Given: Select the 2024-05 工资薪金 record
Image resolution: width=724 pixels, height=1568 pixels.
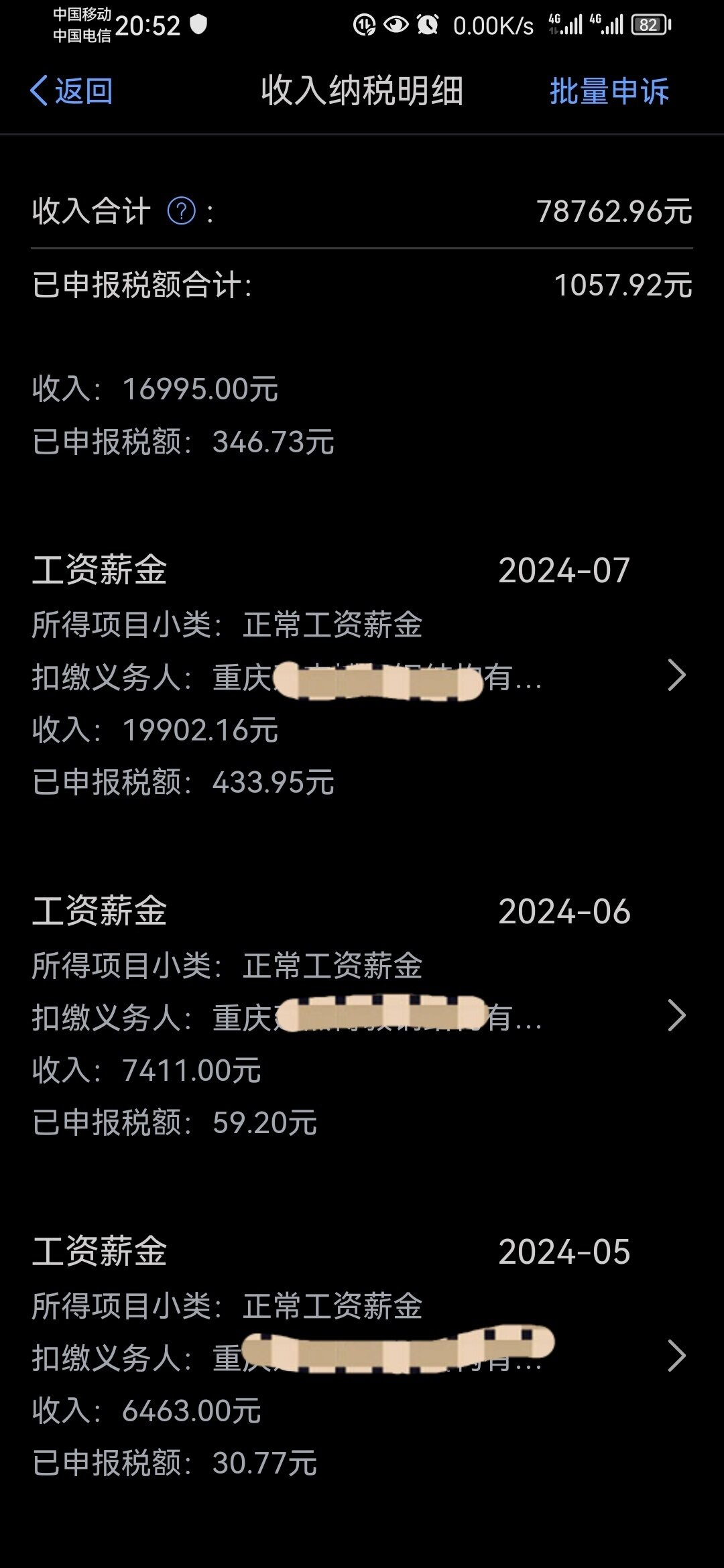Looking at the screenshot, I should pyautogui.click(x=676, y=1356).
